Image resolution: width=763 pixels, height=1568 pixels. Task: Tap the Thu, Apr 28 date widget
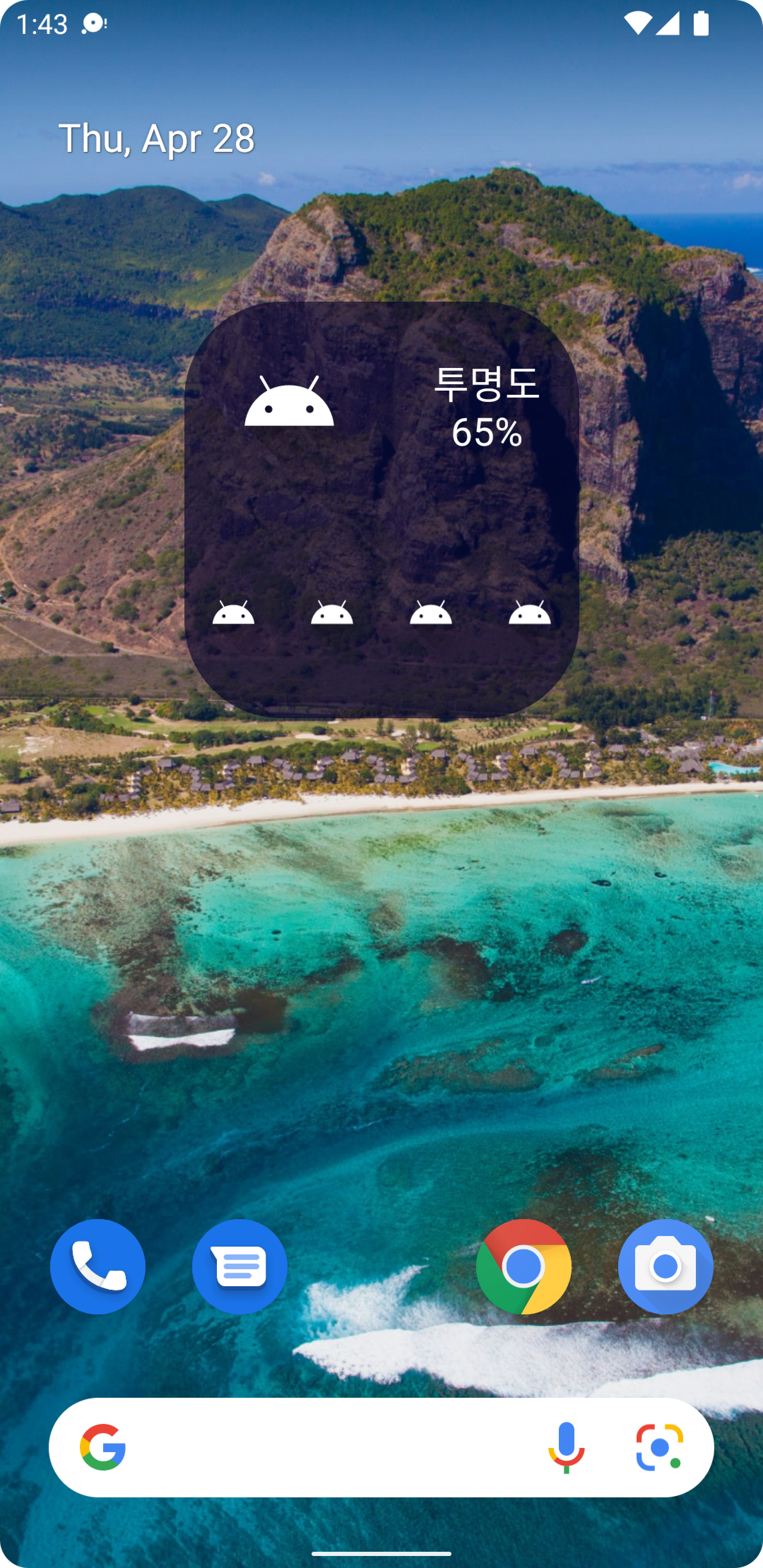[x=156, y=138]
